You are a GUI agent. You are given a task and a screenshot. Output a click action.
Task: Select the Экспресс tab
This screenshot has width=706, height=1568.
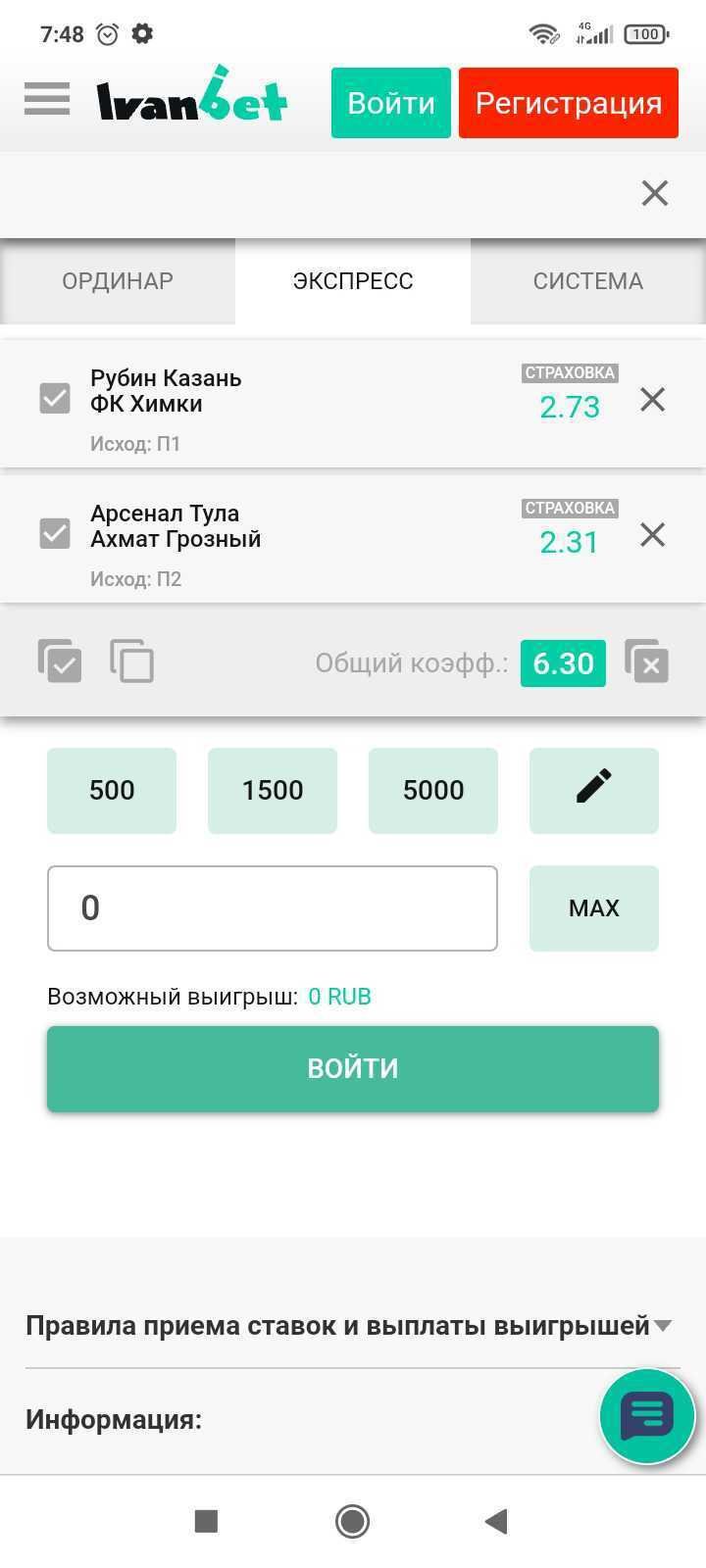[x=353, y=281]
